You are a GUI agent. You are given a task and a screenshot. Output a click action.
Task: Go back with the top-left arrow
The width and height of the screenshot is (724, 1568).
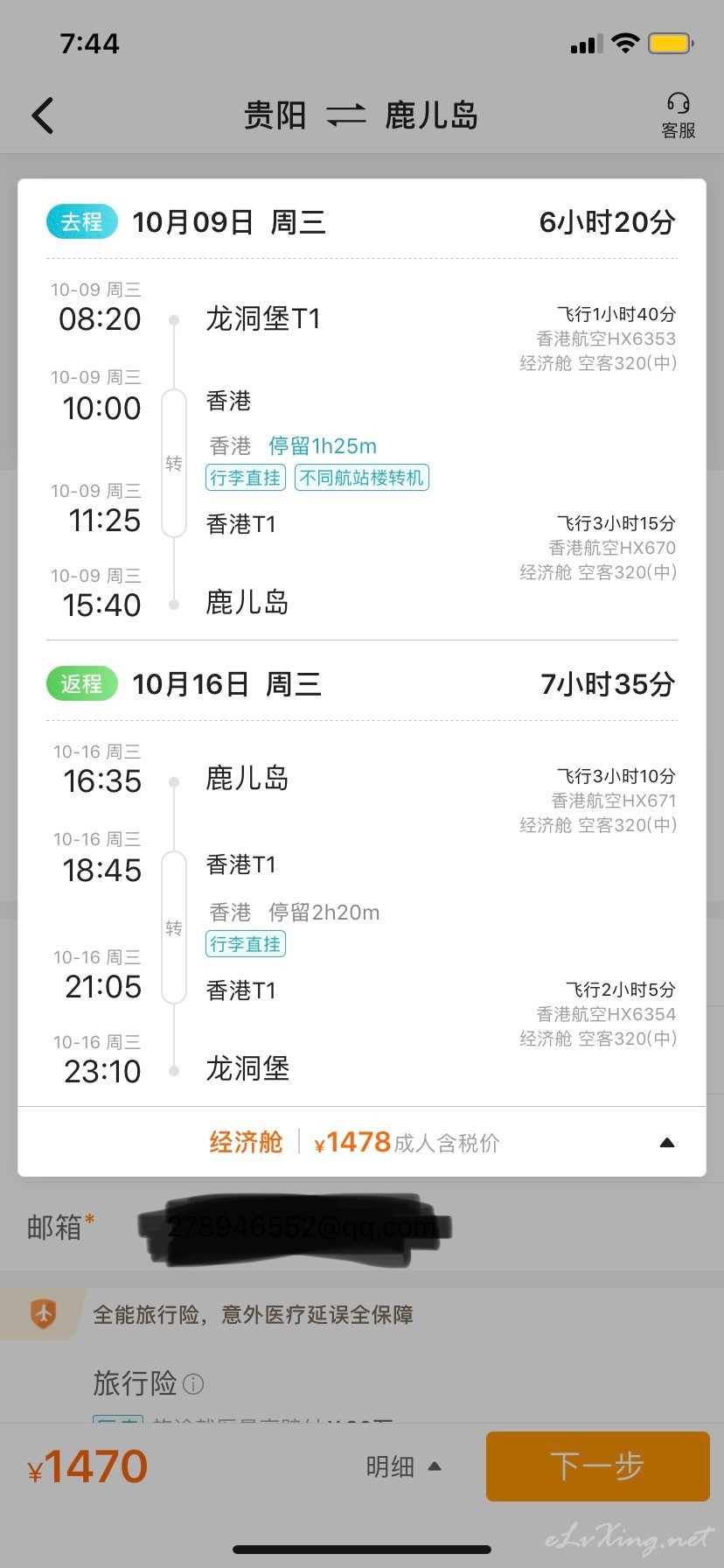click(43, 115)
